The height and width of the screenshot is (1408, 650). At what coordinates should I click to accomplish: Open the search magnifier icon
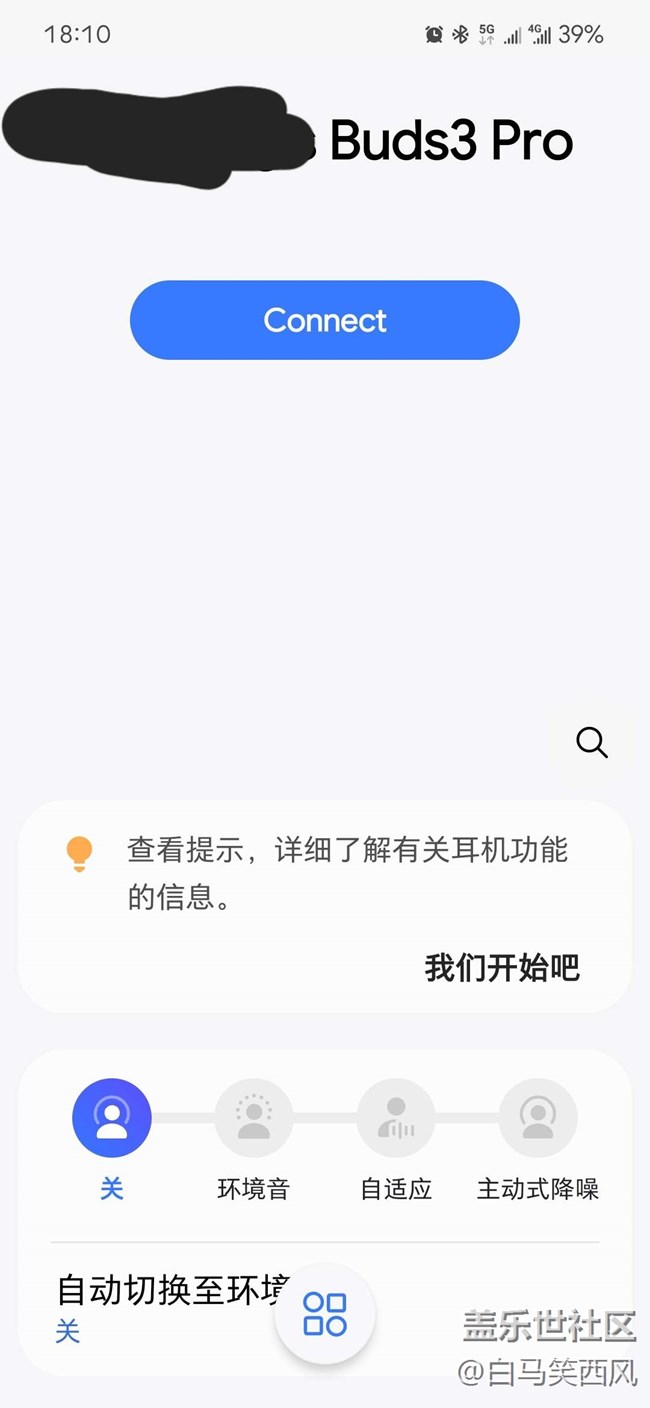[x=592, y=743]
